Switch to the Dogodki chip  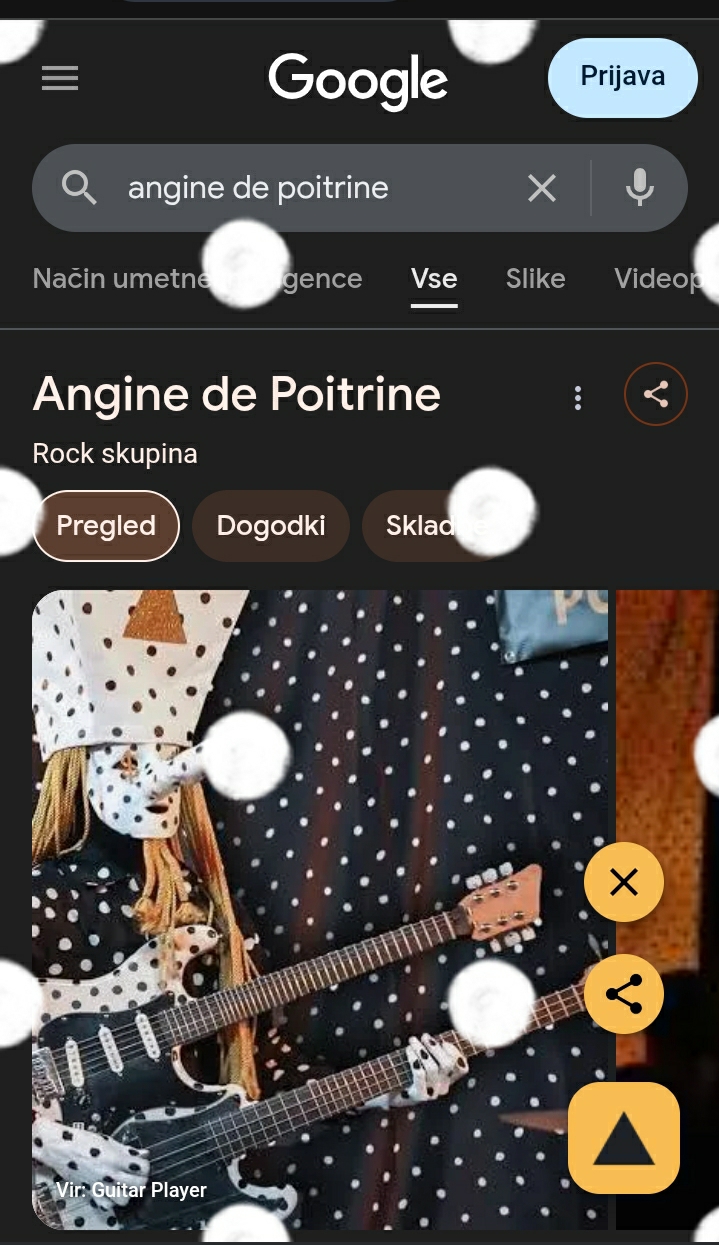click(x=271, y=526)
